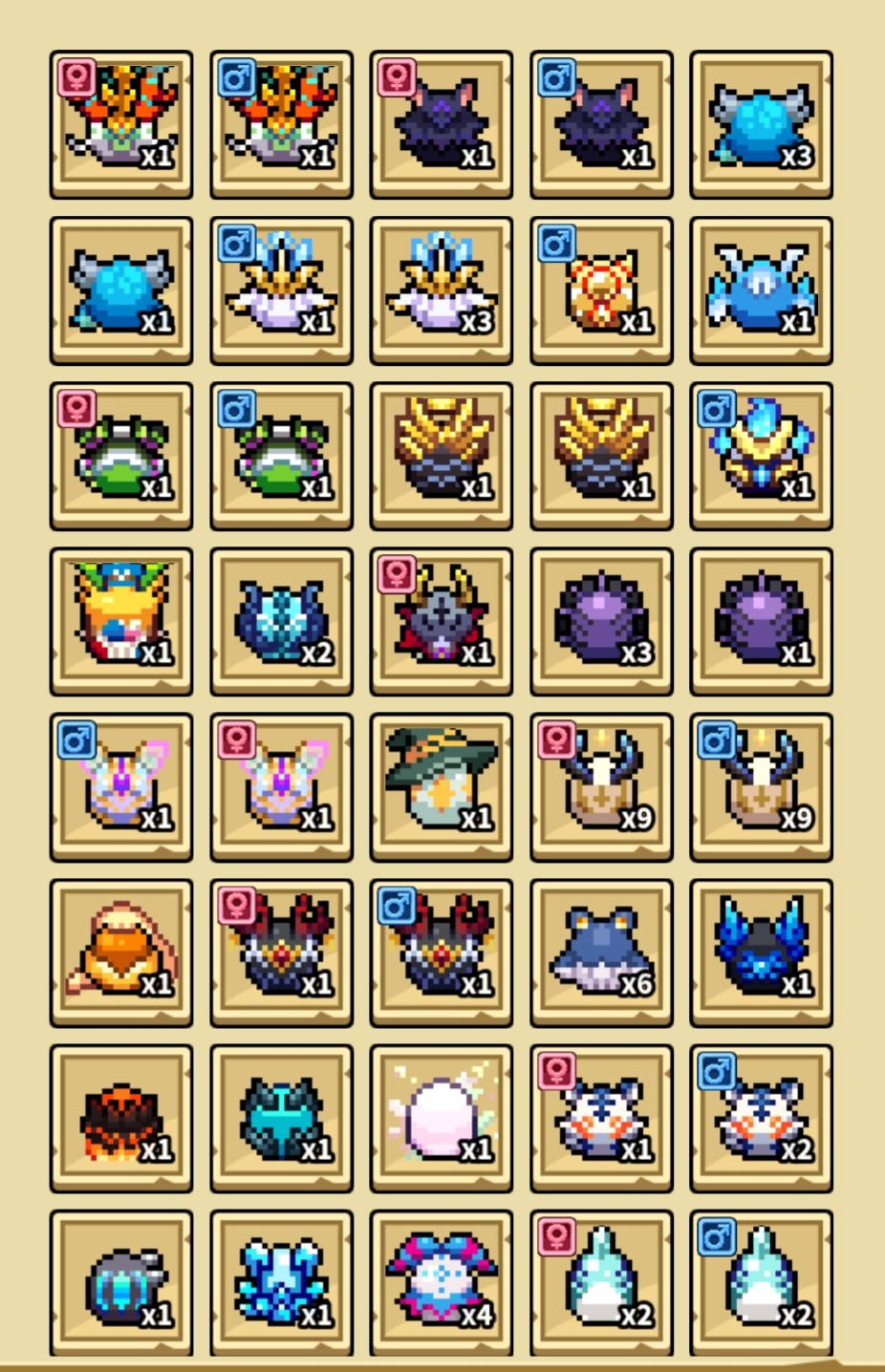Choose the male white tiger item x2
Image resolution: width=885 pixels, height=1372 pixels.
[761, 1118]
